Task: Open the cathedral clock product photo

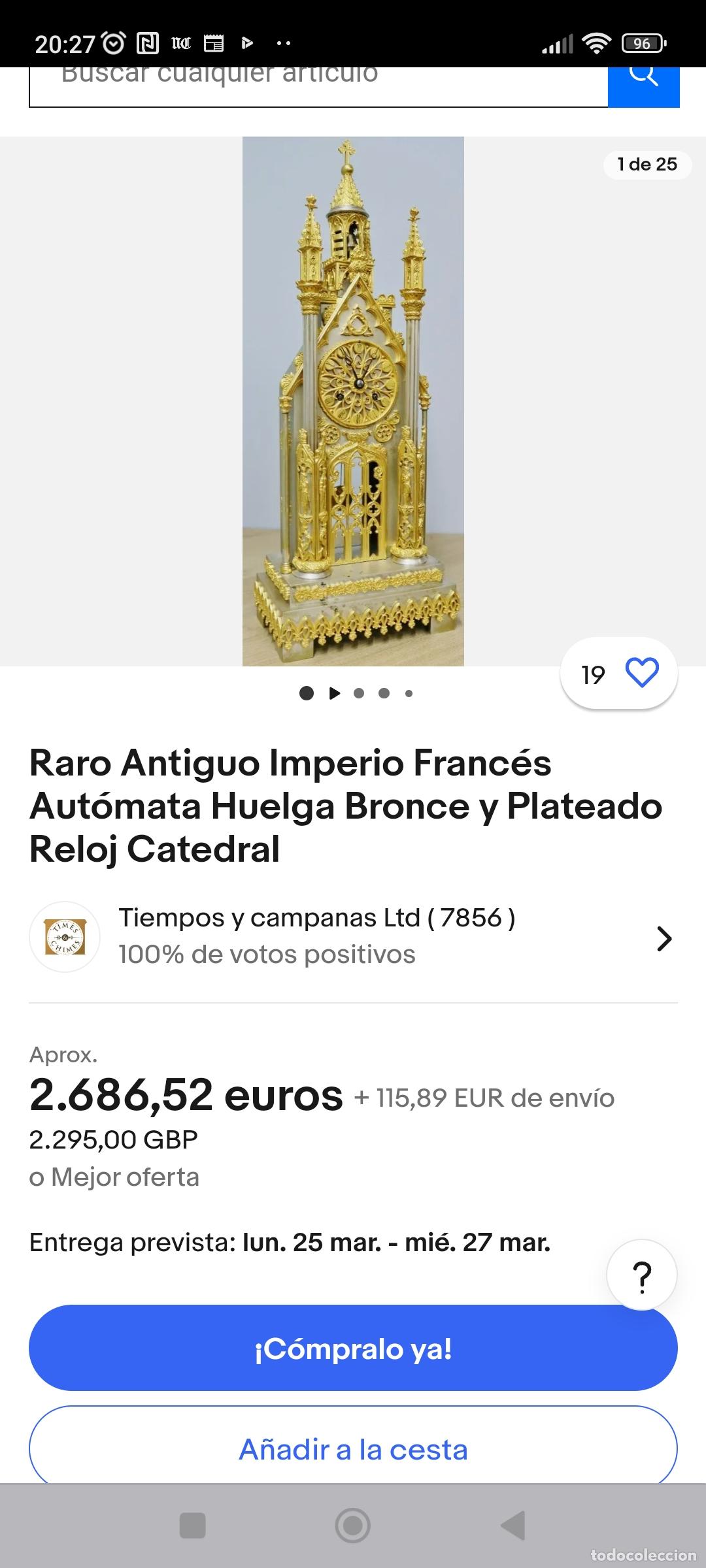Action: pyautogui.click(x=353, y=401)
